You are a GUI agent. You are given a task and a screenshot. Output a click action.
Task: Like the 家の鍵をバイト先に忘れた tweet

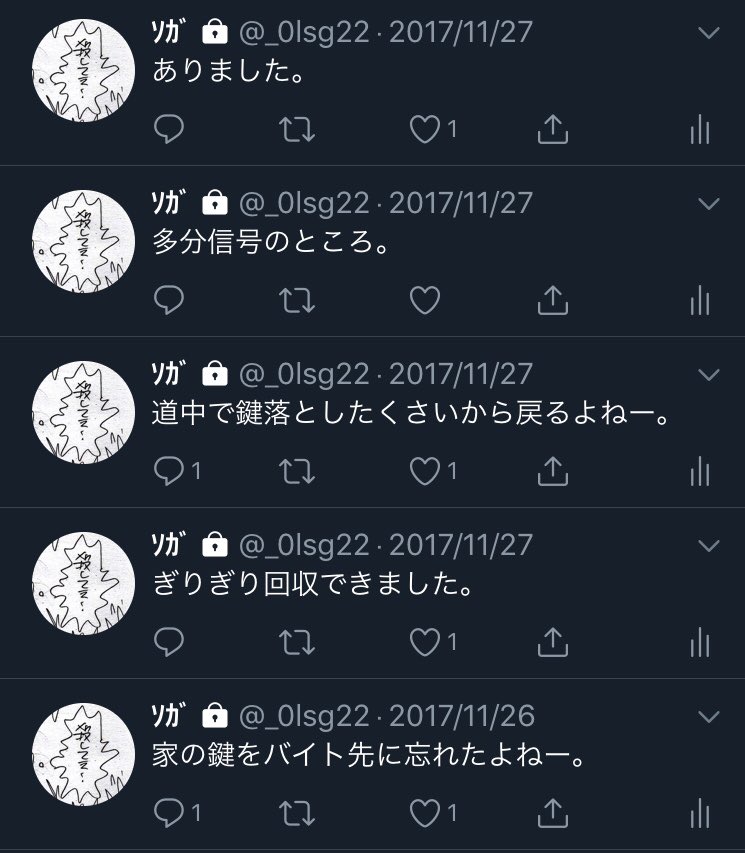coord(426,813)
